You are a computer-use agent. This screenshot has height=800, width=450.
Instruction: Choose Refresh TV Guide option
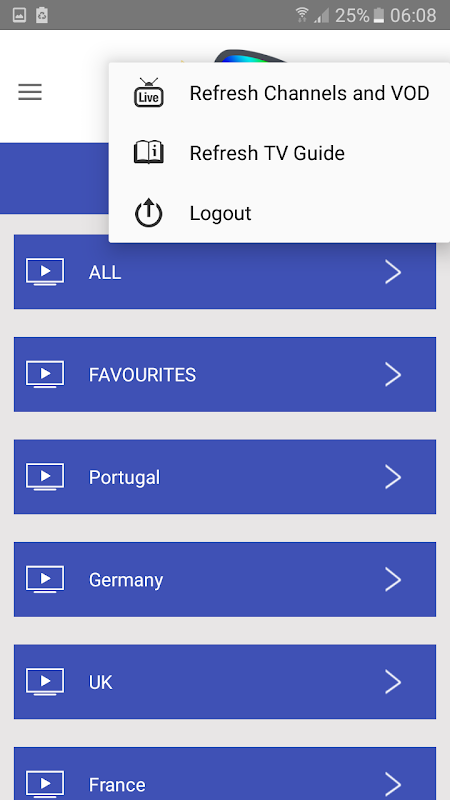[x=280, y=153]
